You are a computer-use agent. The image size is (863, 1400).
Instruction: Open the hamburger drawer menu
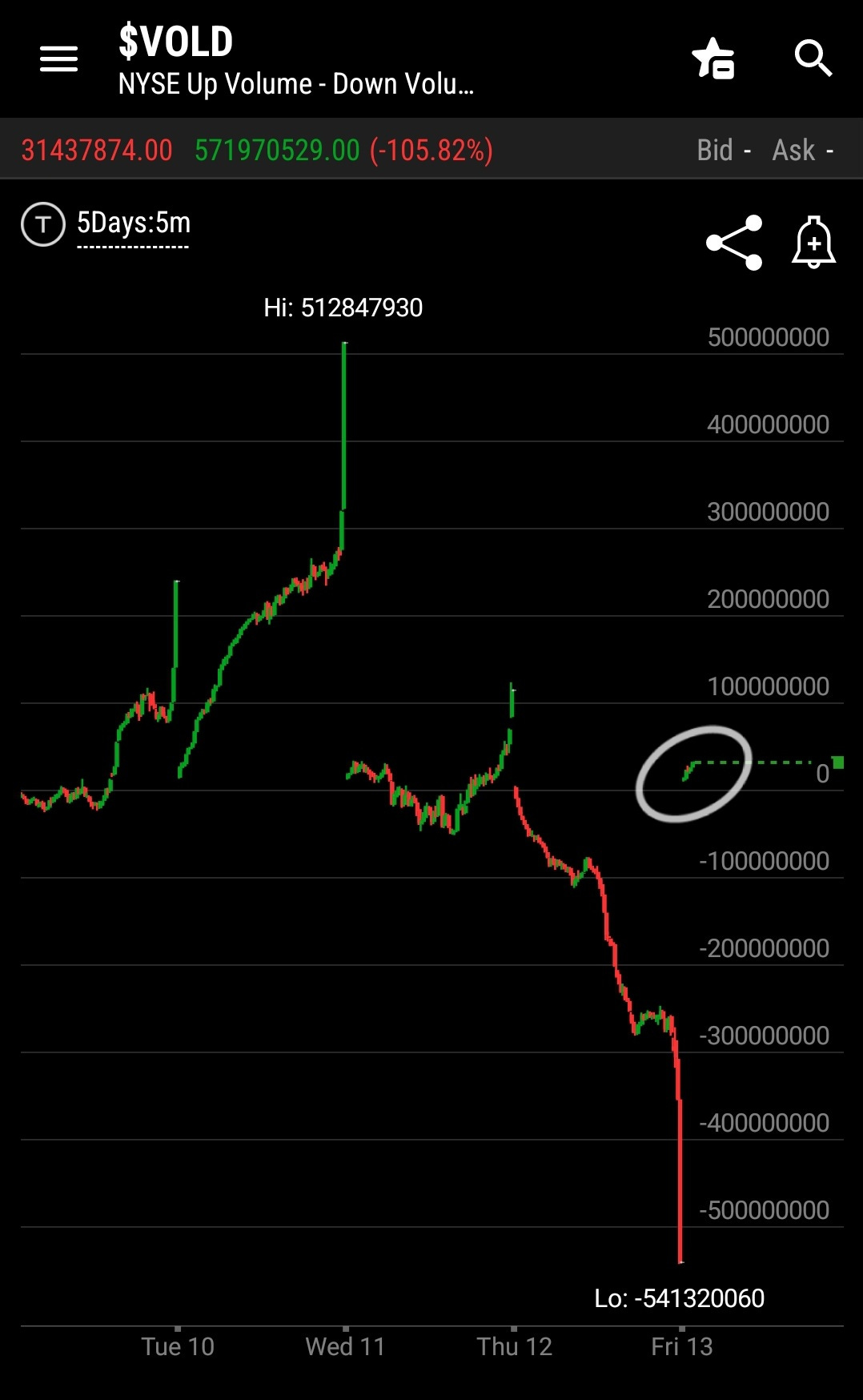(58, 58)
